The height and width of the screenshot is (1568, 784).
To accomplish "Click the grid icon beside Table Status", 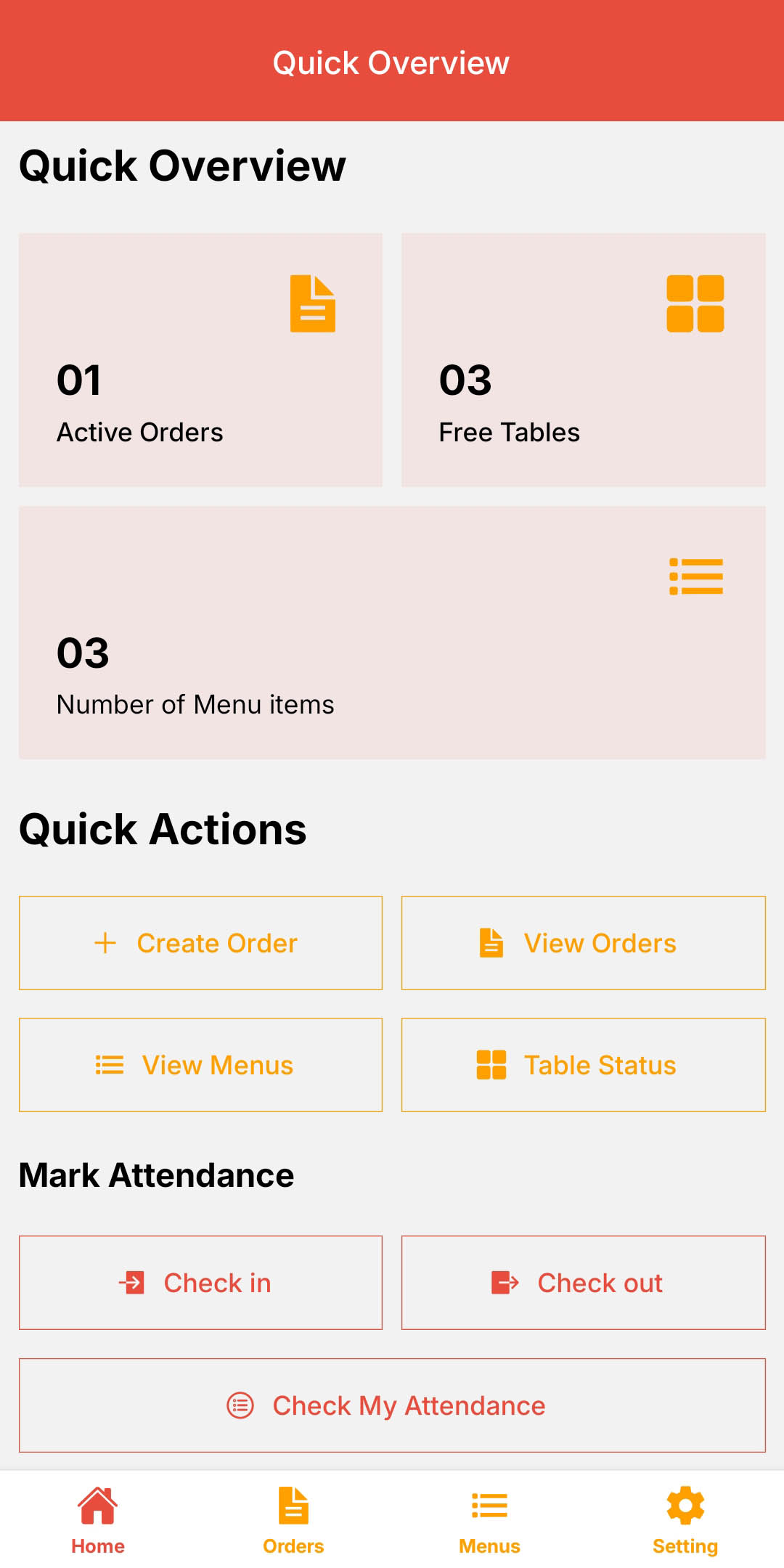I will 491,1064.
